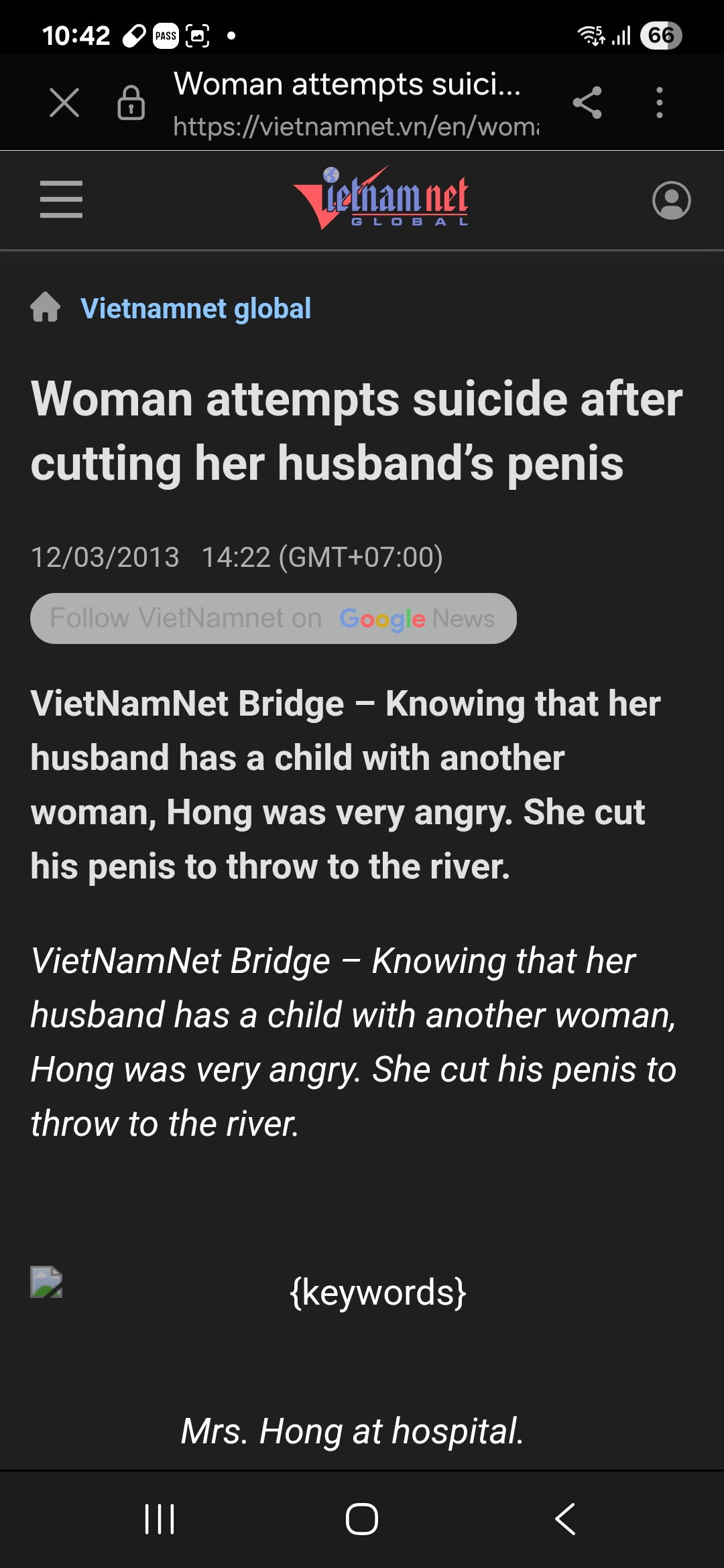Open the browser overflow menu
Image resolution: width=724 pixels, height=1568 pixels.
point(660,103)
